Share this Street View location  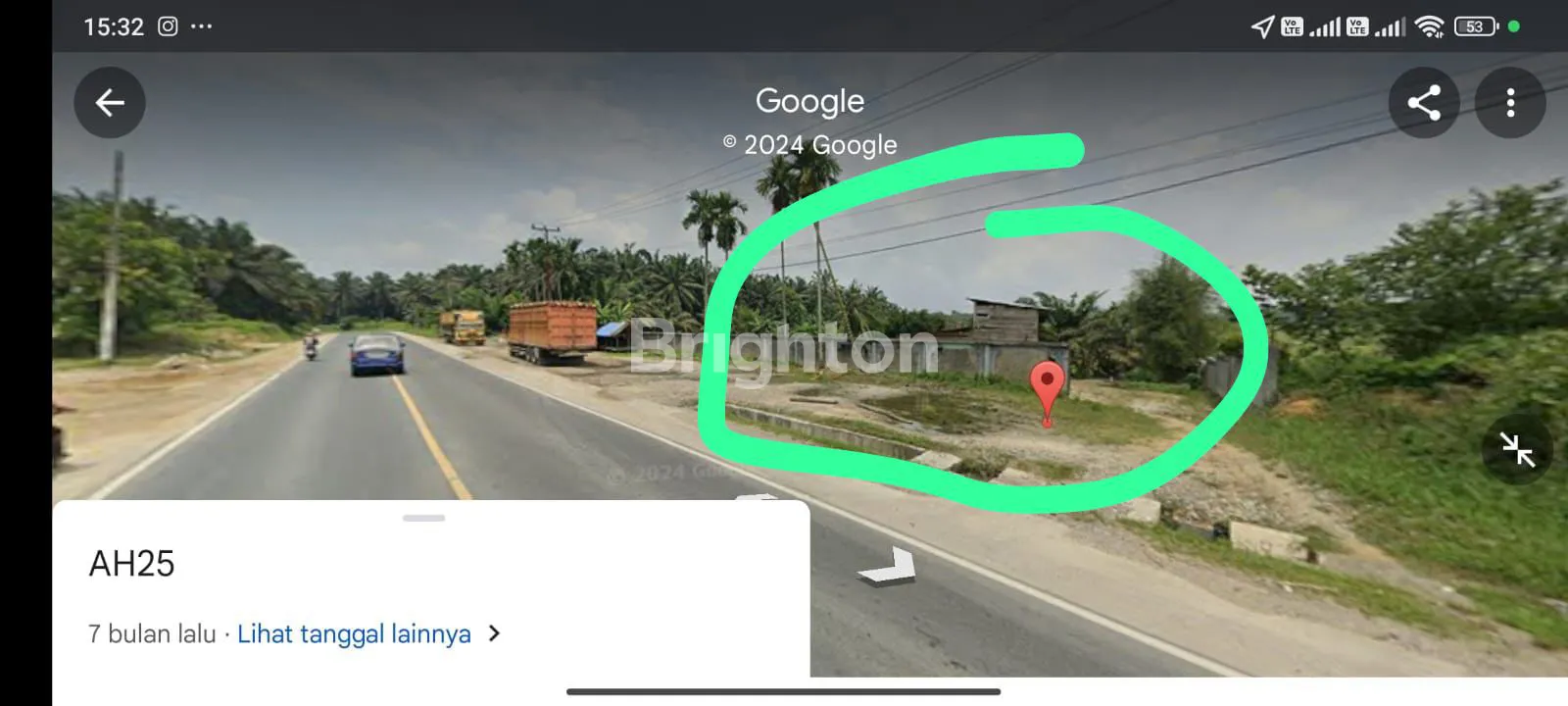(1423, 103)
